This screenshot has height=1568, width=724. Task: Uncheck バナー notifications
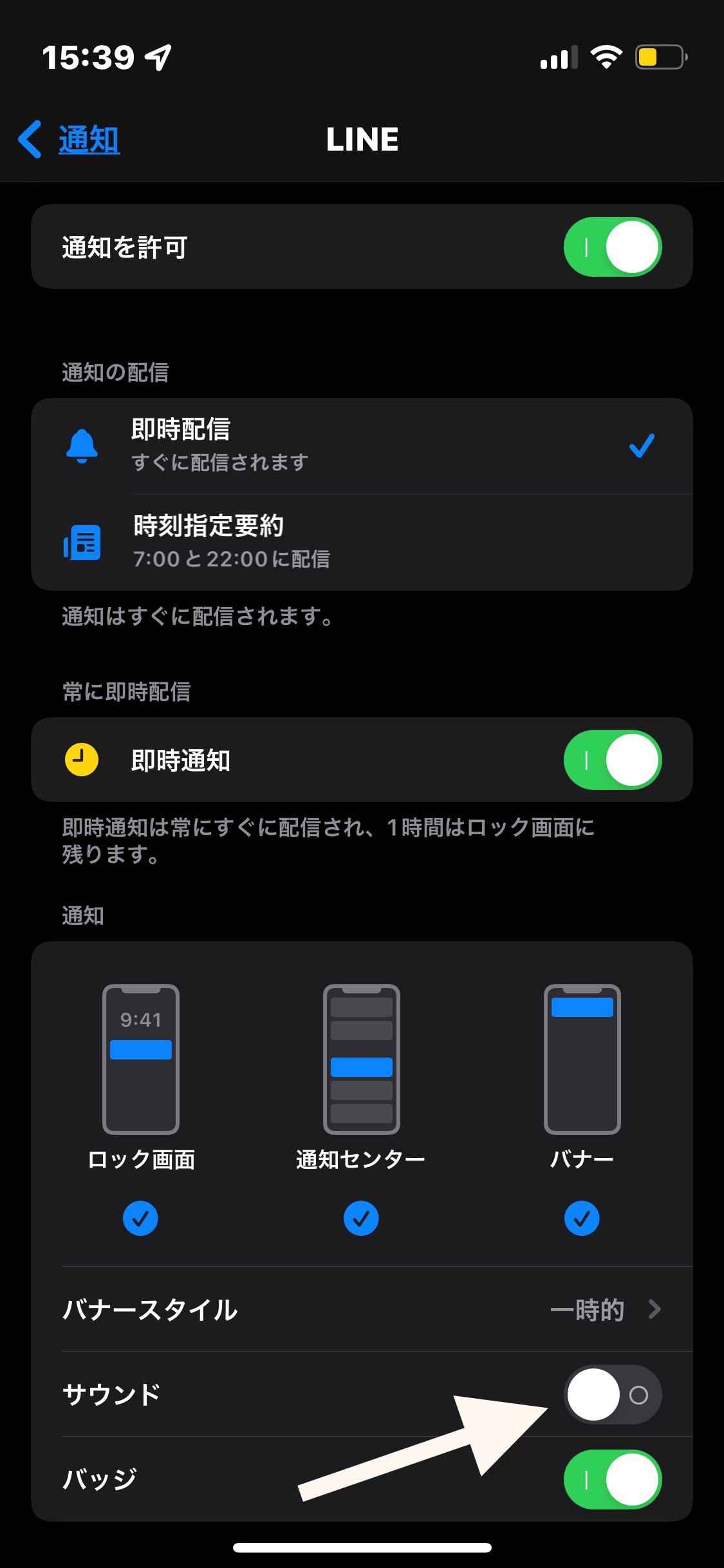582,1218
